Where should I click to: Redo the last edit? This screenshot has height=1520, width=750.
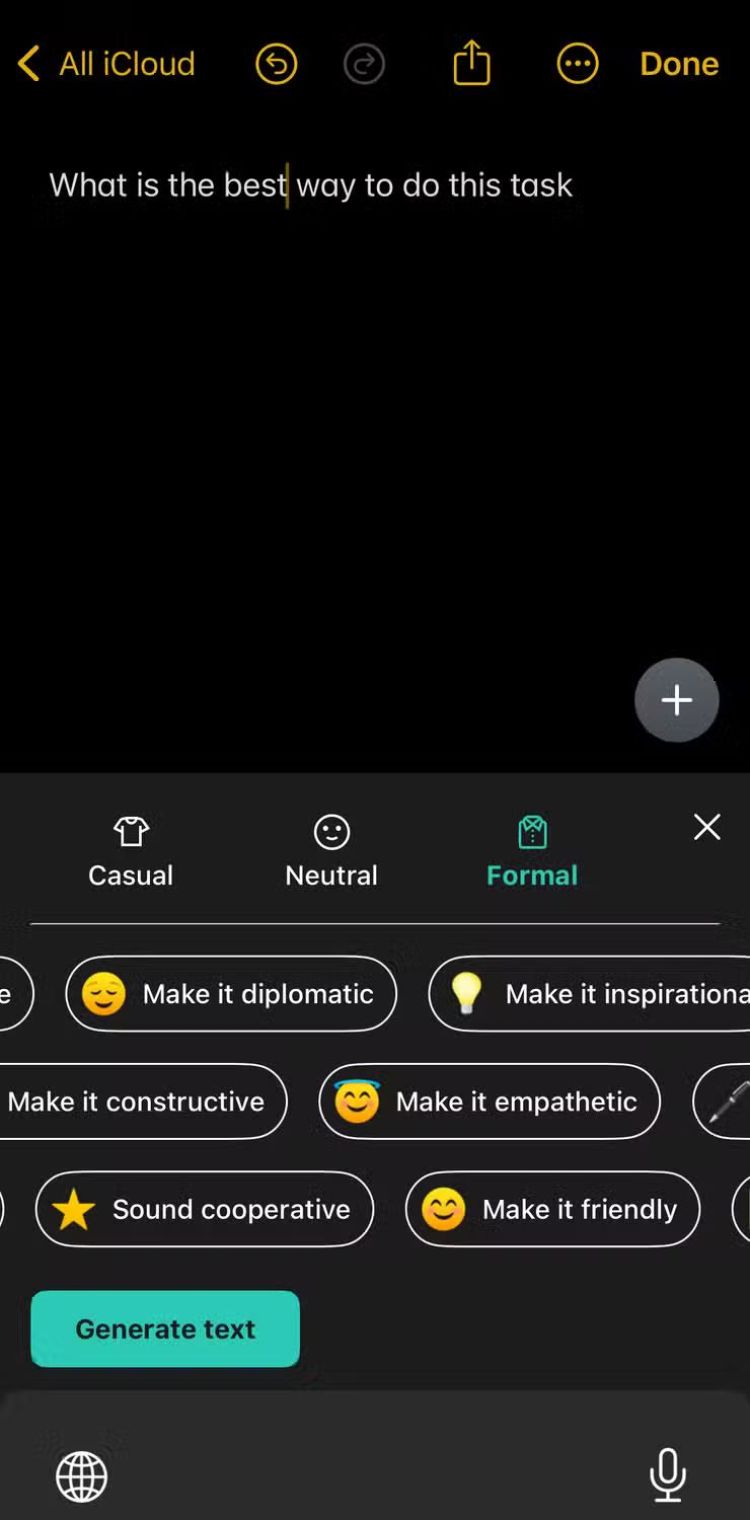click(364, 64)
